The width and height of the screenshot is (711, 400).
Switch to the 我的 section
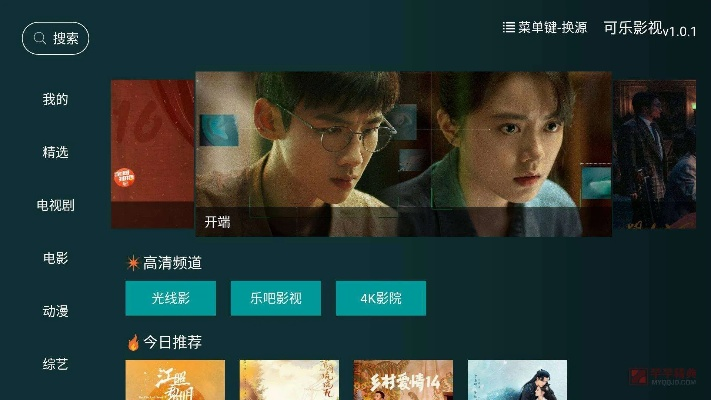point(55,99)
